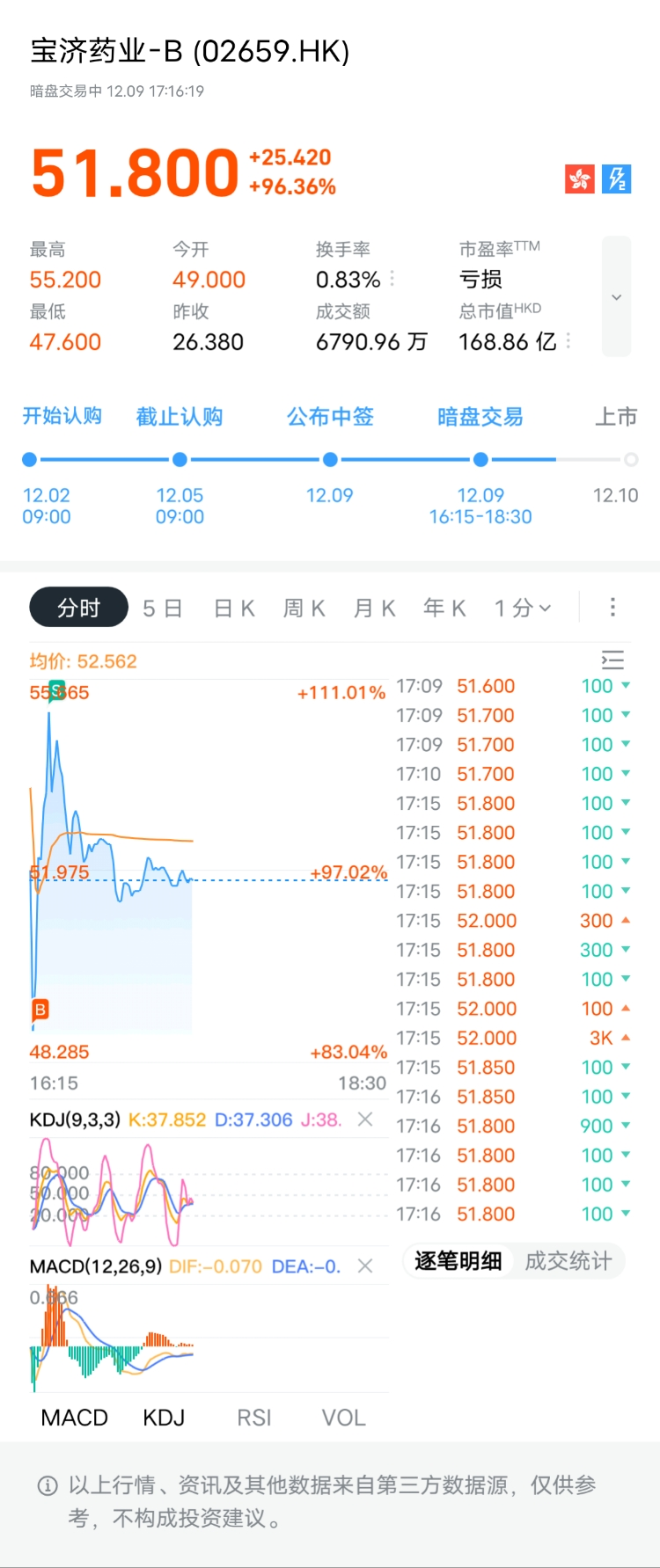Switch to the 5日 chart tab
Screen dimensions: 660x1568
click(163, 608)
